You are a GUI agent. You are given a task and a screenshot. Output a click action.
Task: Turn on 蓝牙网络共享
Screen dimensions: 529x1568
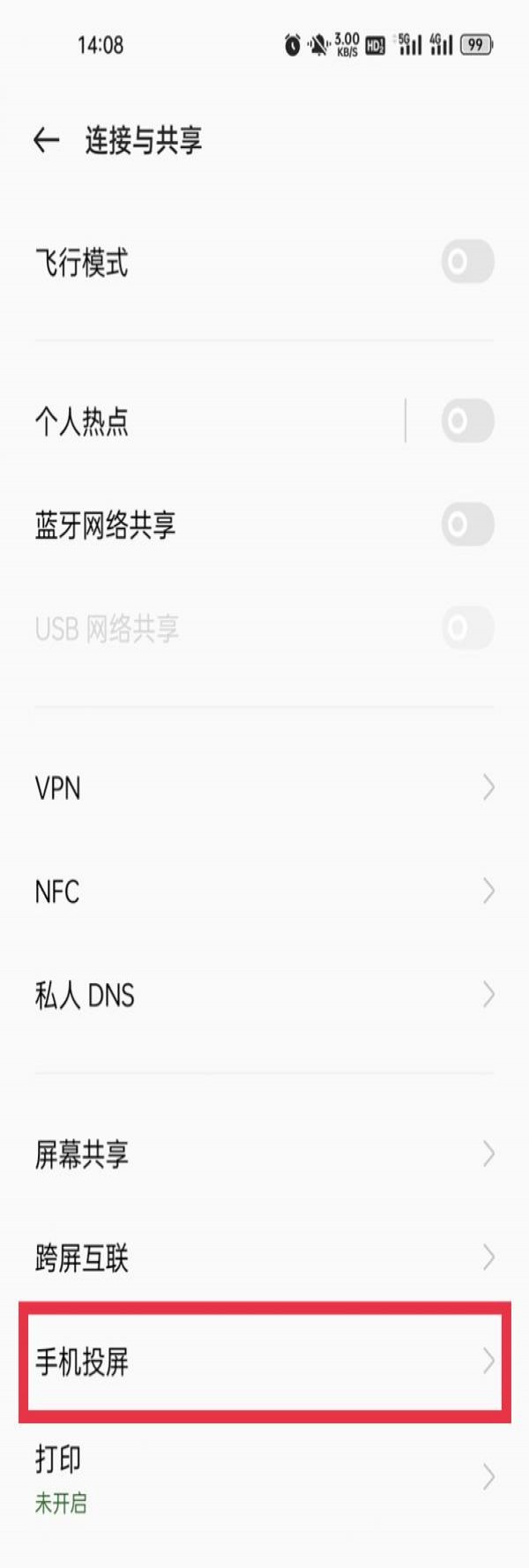pyautogui.click(x=467, y=525)
